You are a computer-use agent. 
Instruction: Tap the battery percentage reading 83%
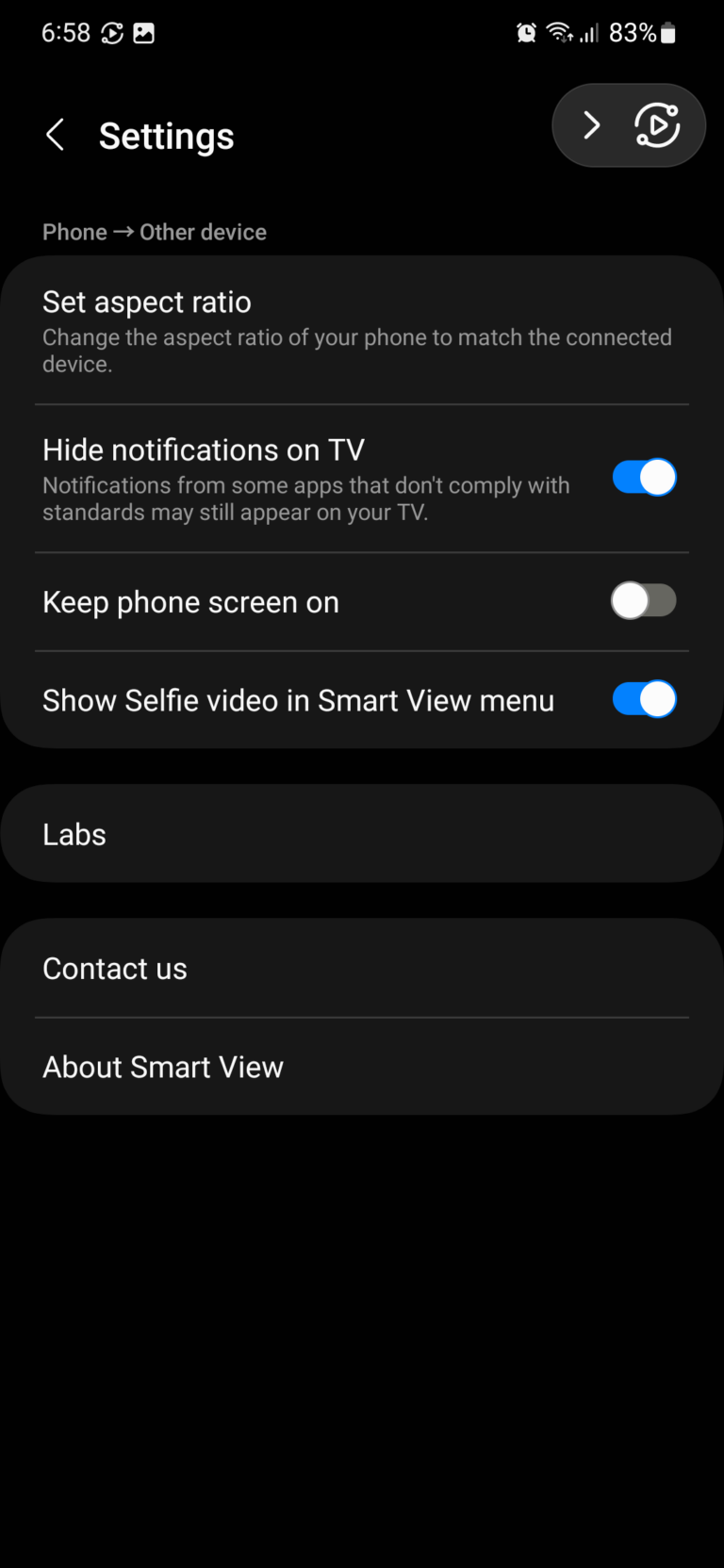632,32
